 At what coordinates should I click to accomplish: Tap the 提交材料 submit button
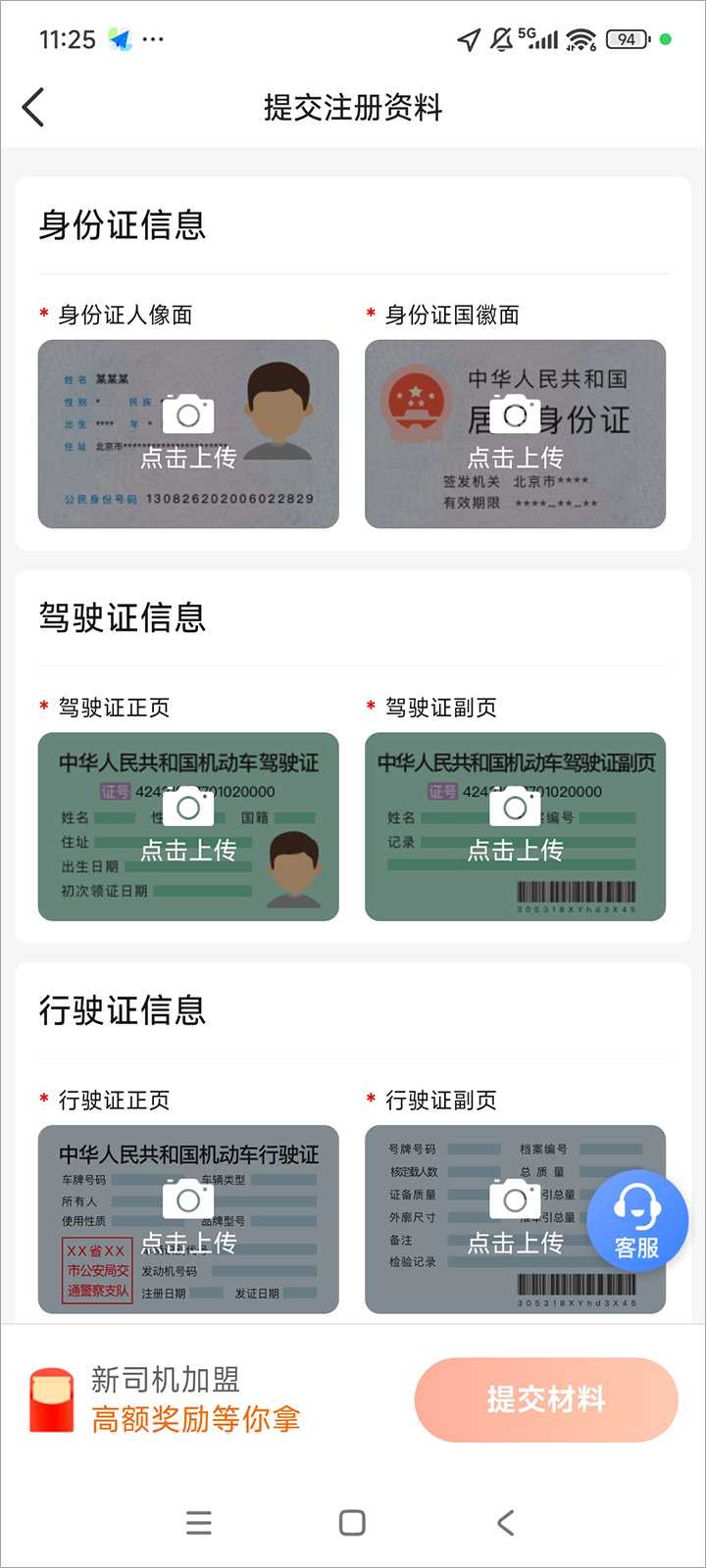pyautogui.click(x=546, y=1399)
